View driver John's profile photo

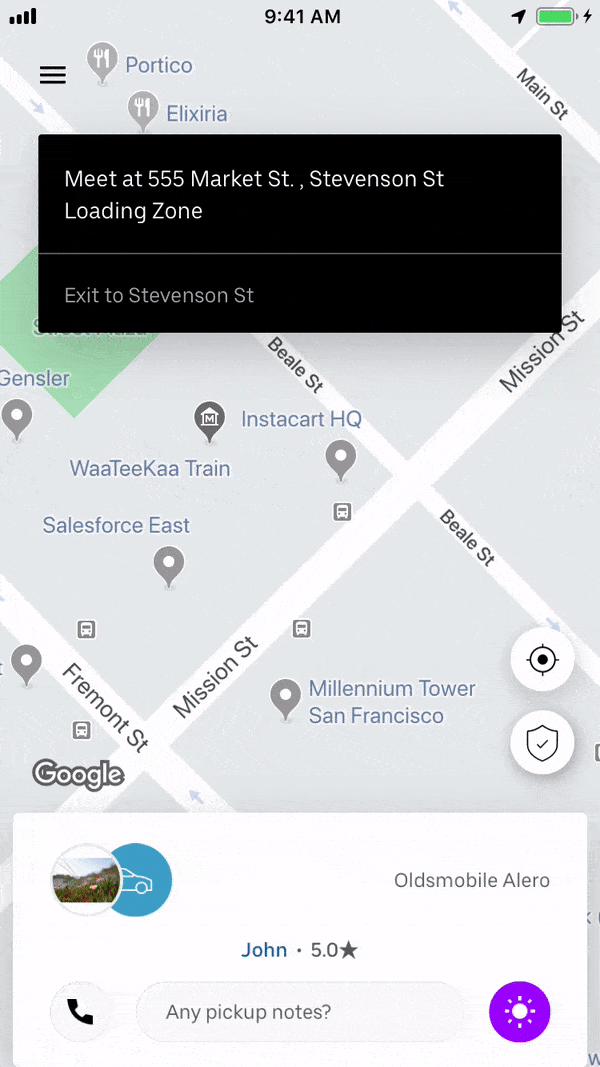86,880
